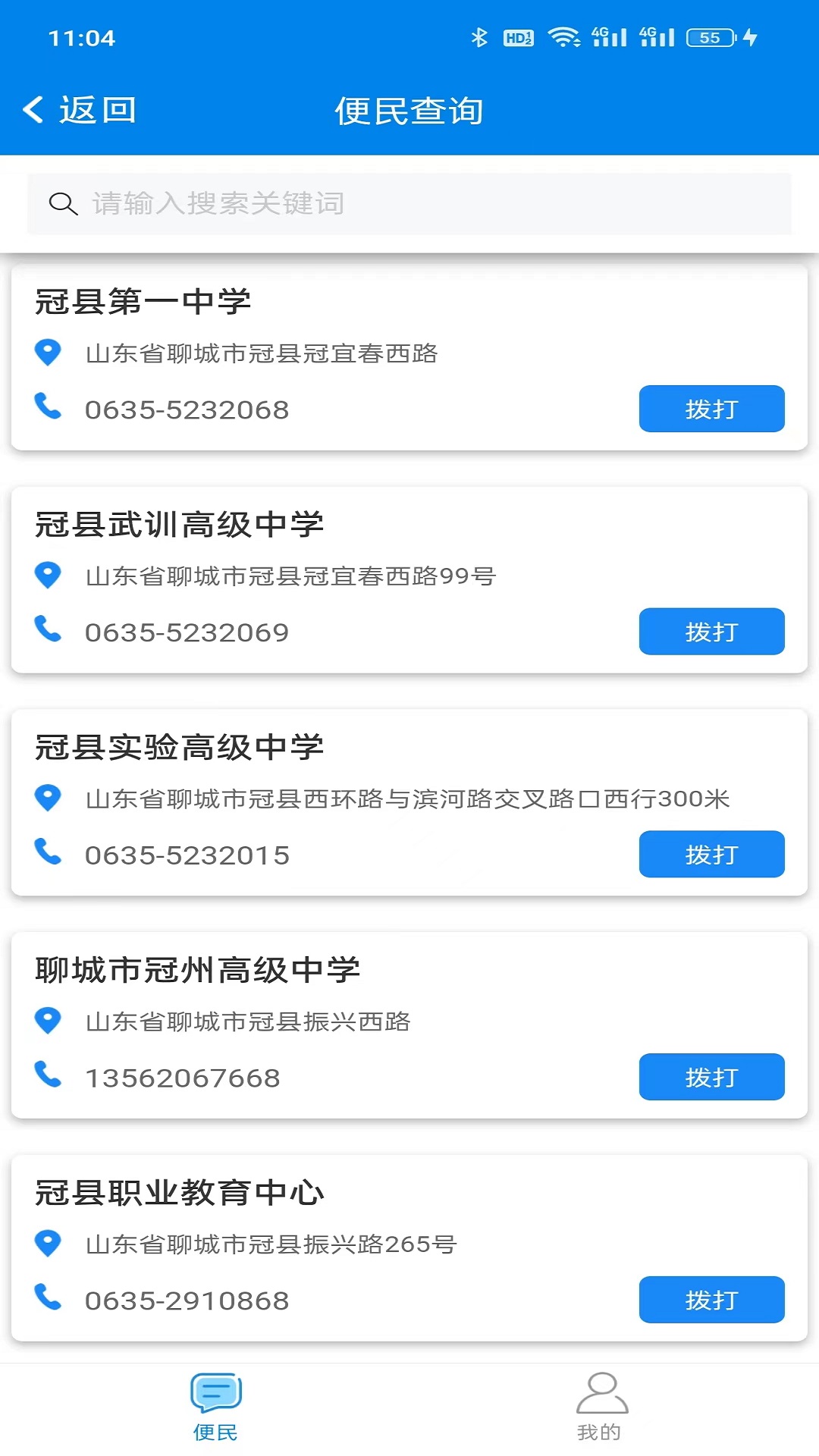This screenshot has height=1456, width=819.
Task: Dial 聊城市冠州高级中学 with 拨打
Action: [x=711, y=1077]
